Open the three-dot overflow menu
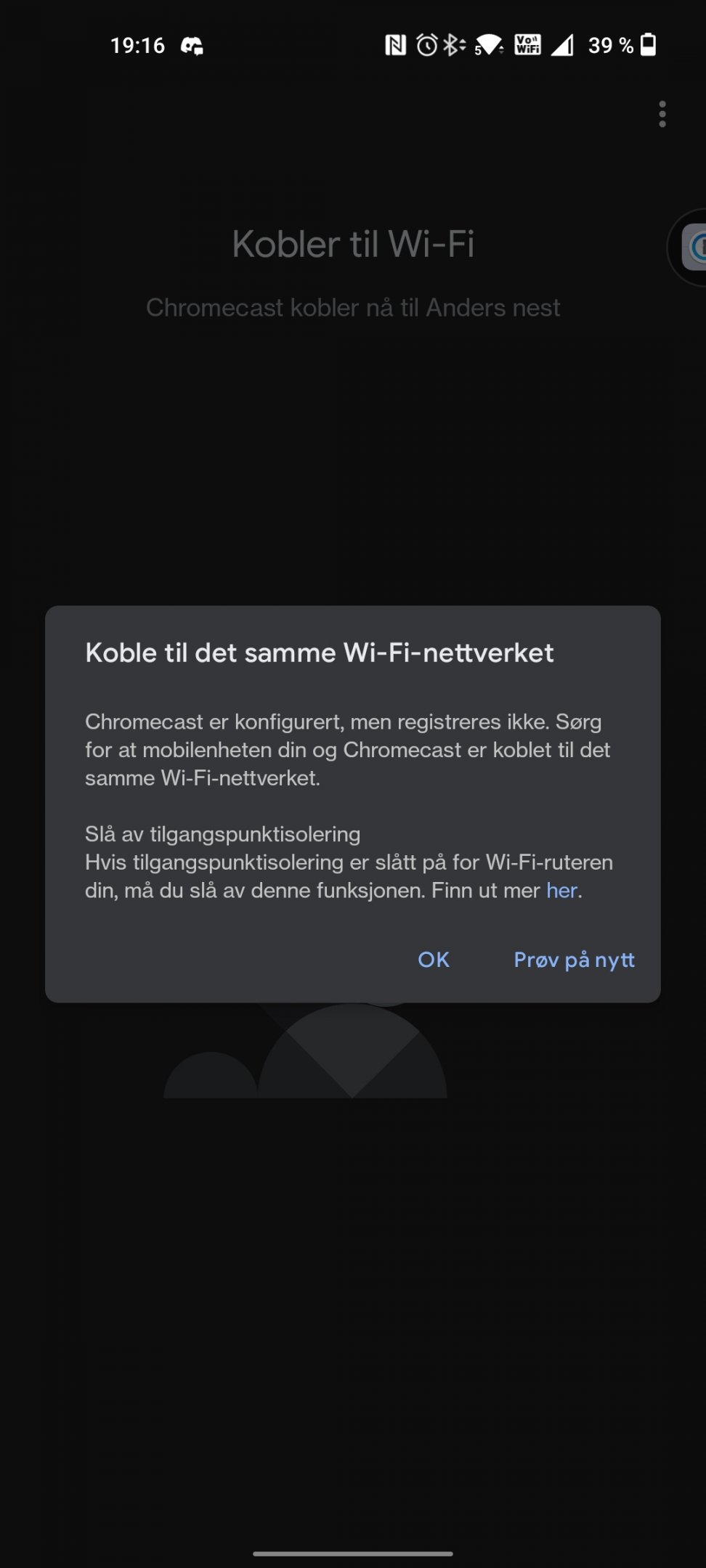This screenshot has height=1568, width=706. pyautogui.click(x=662, y=115)
